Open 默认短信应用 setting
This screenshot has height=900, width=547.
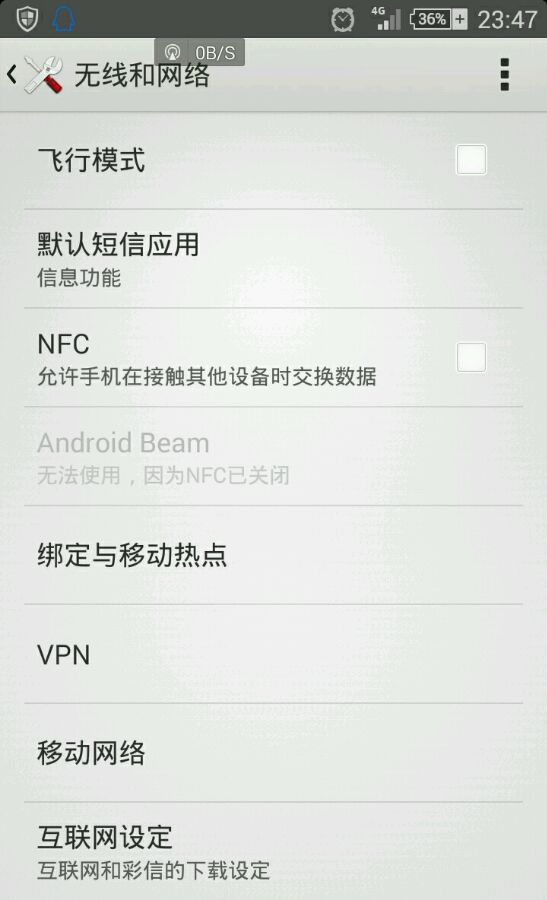(273, 259)
